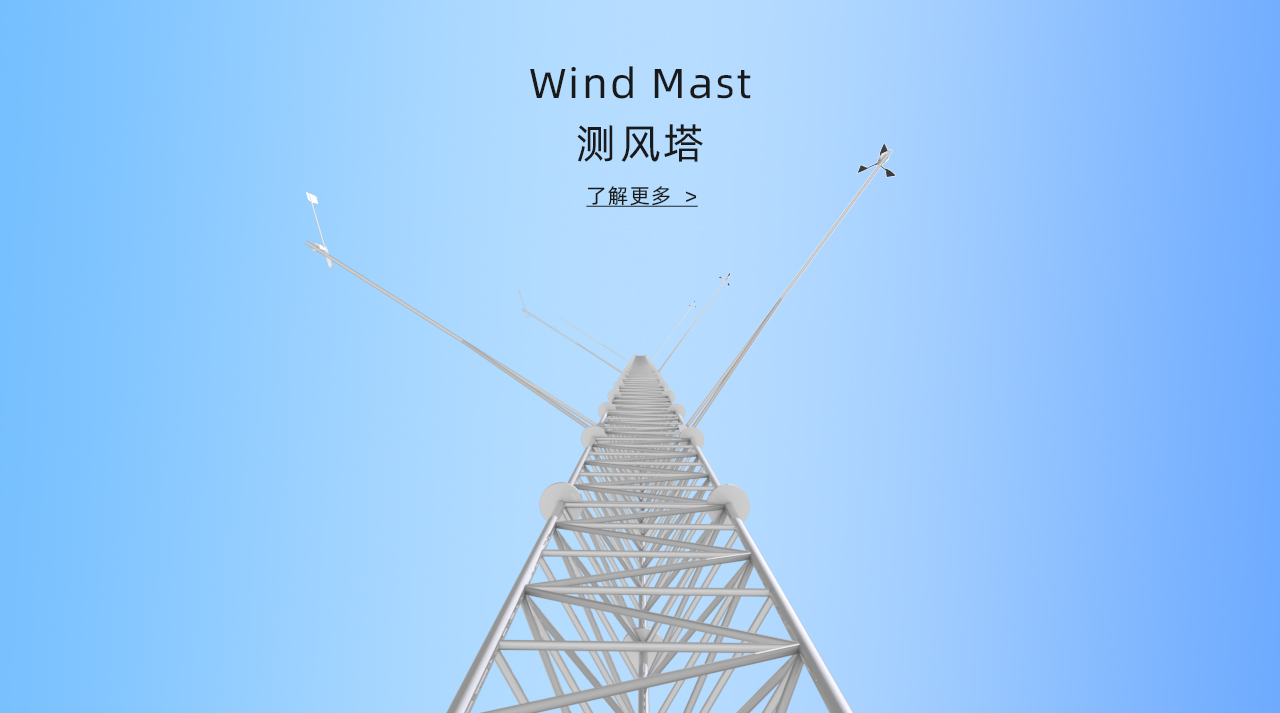Open the 了解更多 link

(641, 196)
